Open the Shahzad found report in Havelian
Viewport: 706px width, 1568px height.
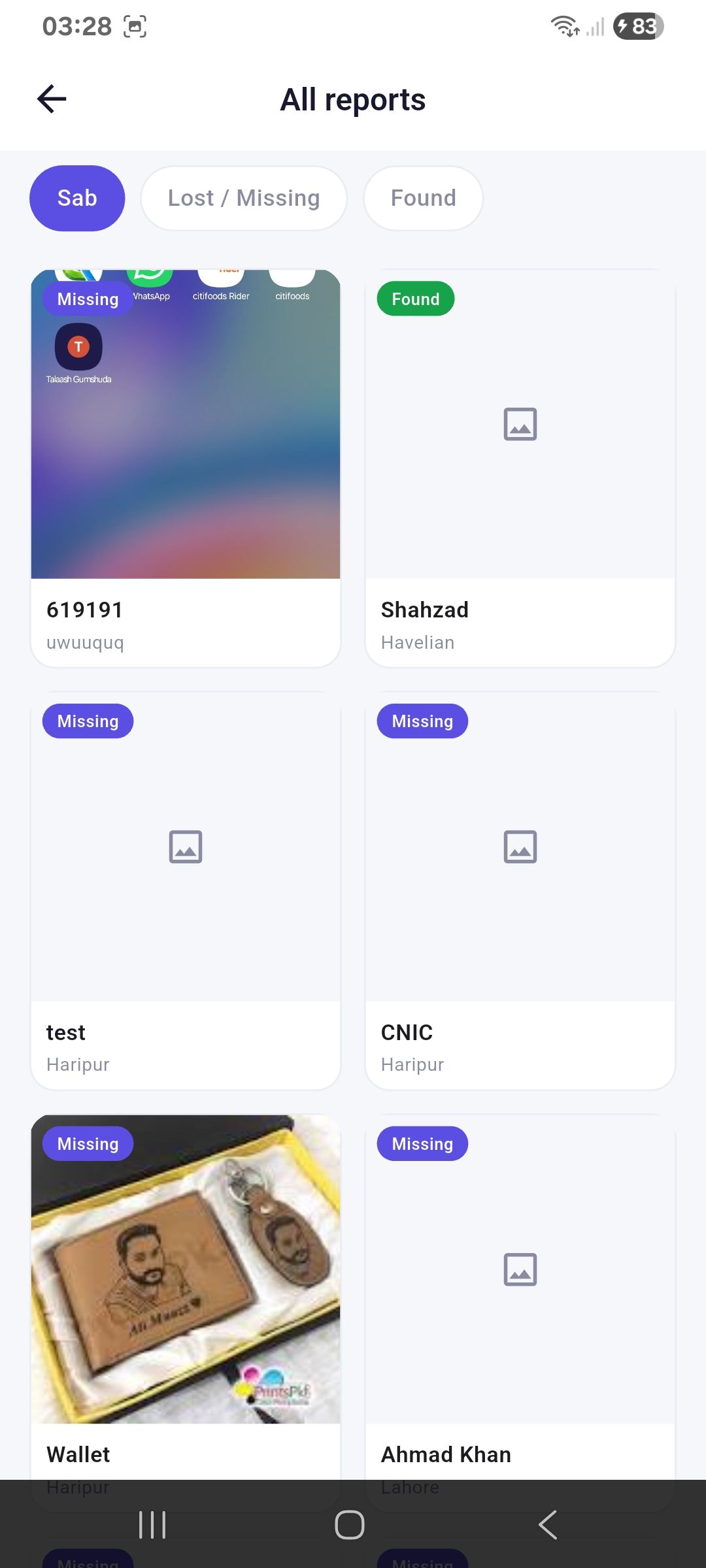(520, 468)
